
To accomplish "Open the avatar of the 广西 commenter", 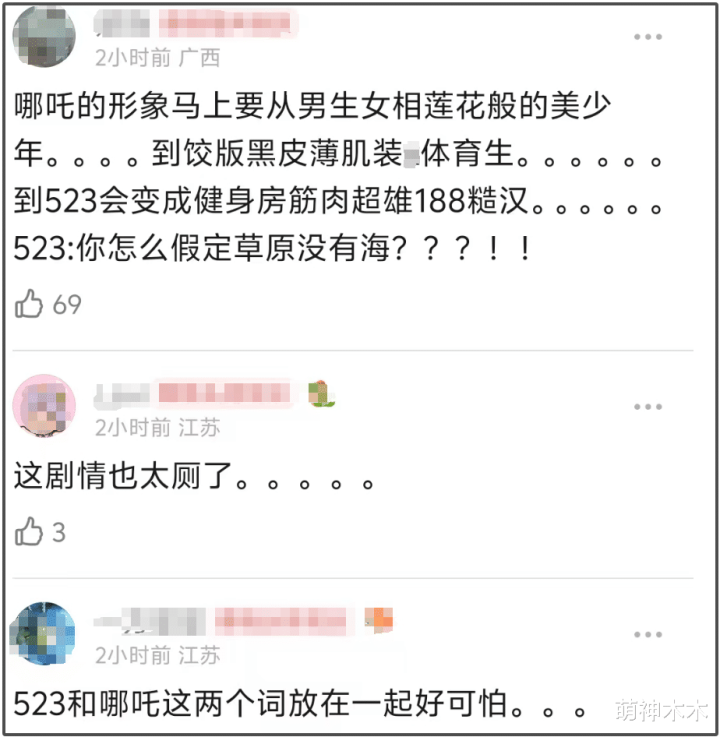I will (44, 36).
